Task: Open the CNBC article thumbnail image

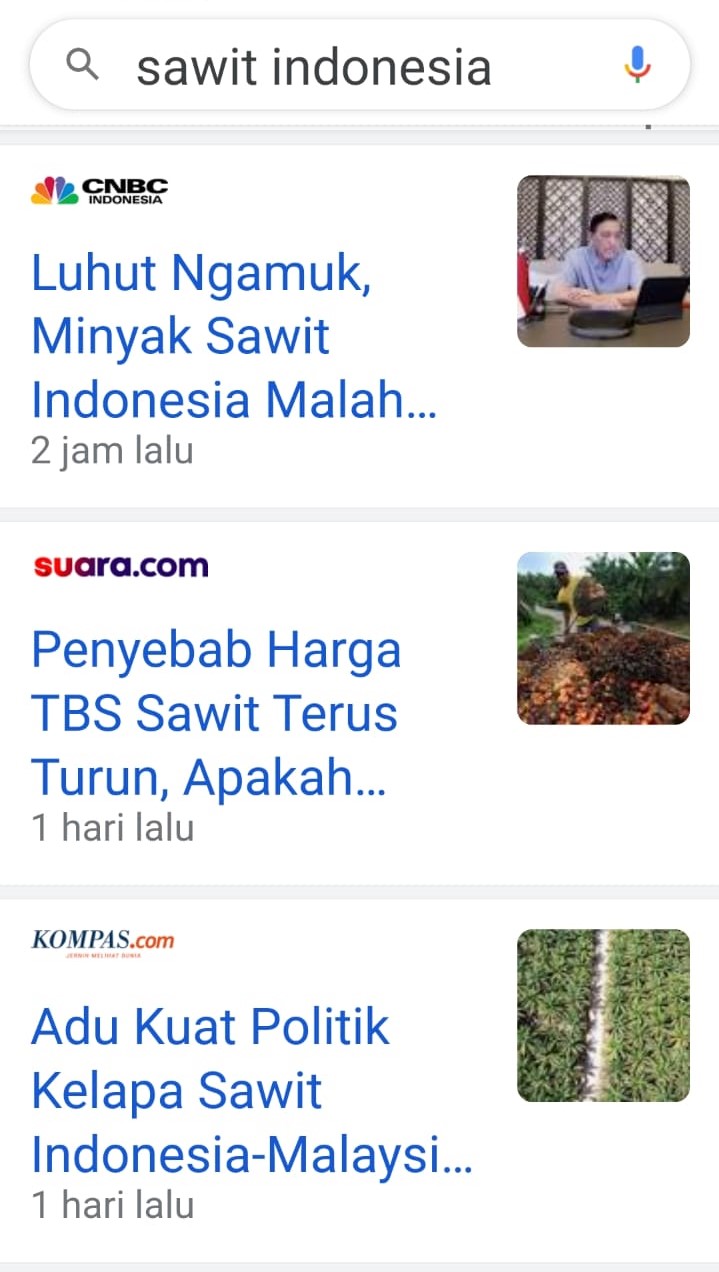Action: tap(603, 262)
